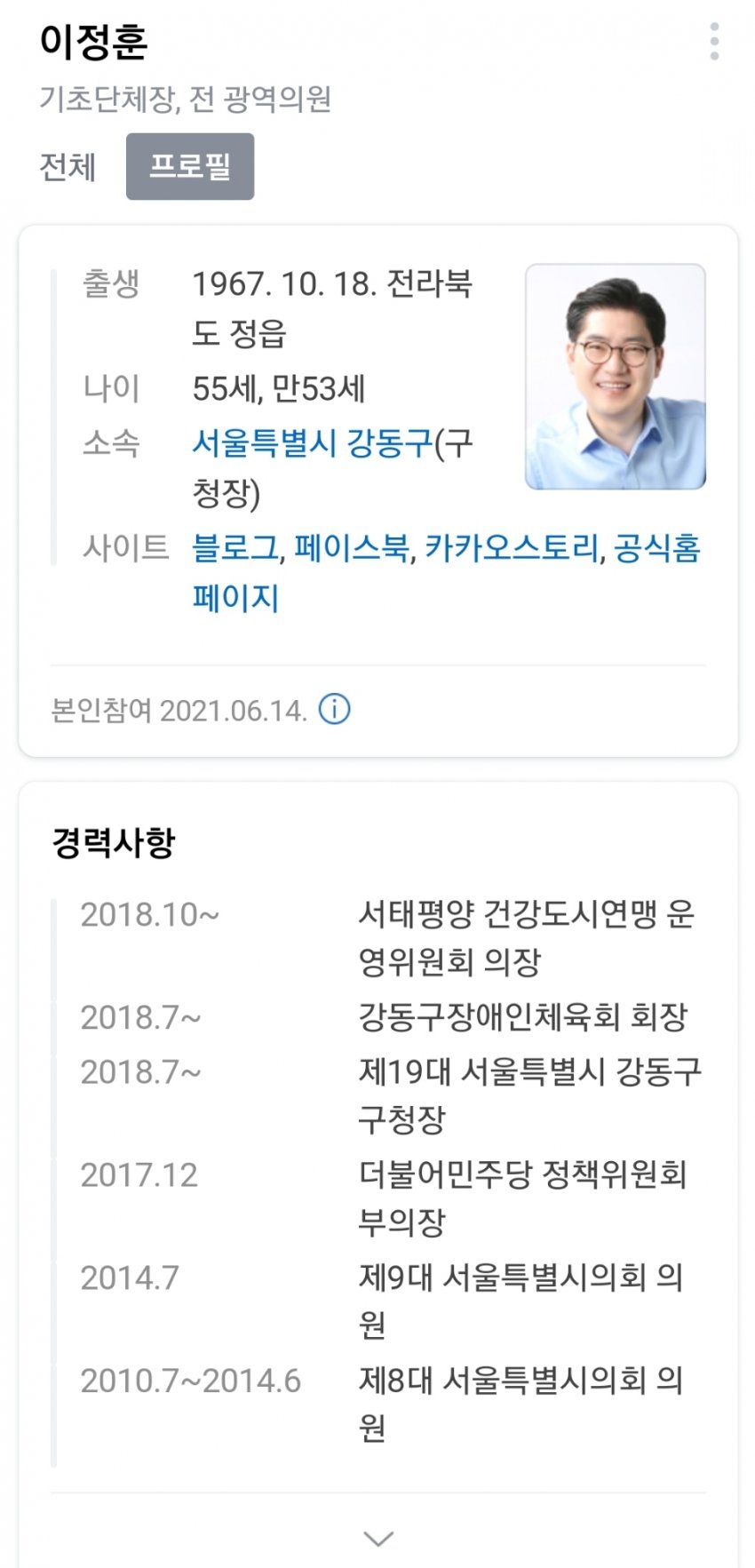Viewport: 755px width, 1568px height.
Task: Visit the 페이스북 link
Action: 352,548
